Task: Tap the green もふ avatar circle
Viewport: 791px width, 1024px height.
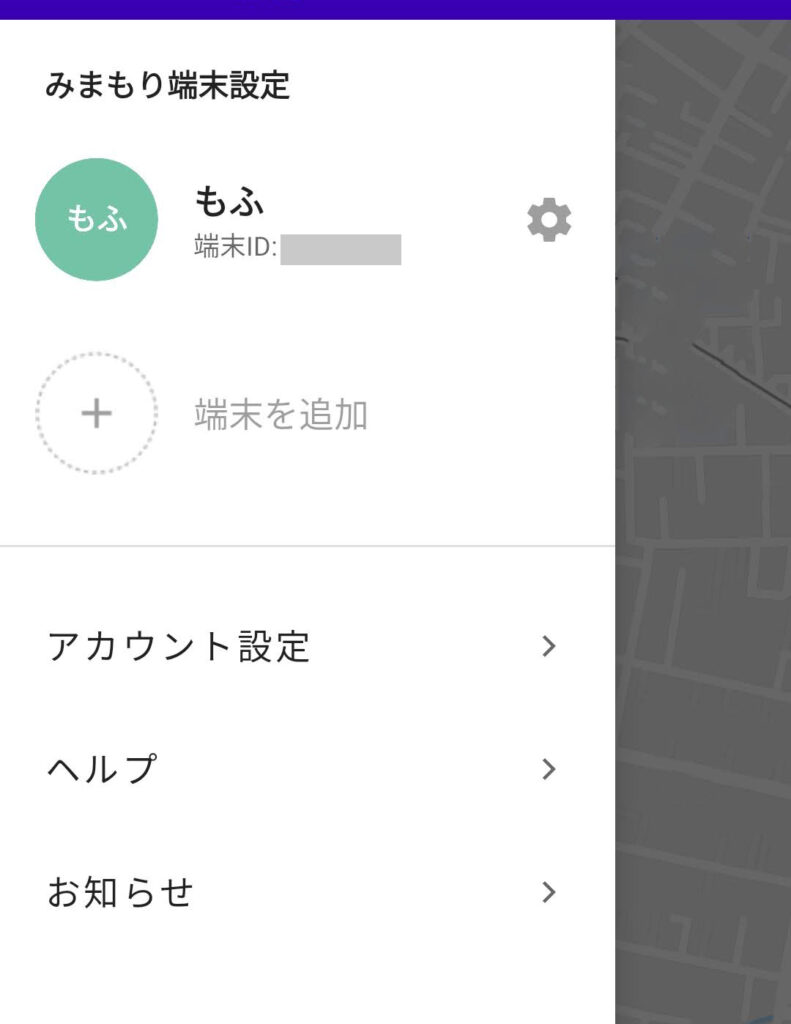Action: pyautogui.click(x=96, y=218)
